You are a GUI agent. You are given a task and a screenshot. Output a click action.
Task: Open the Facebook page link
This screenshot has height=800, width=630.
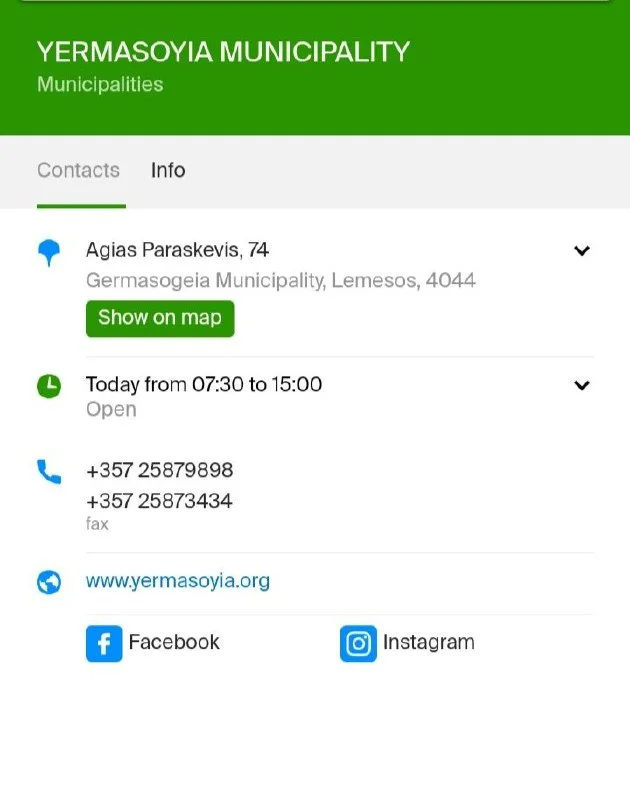[153, 643]
